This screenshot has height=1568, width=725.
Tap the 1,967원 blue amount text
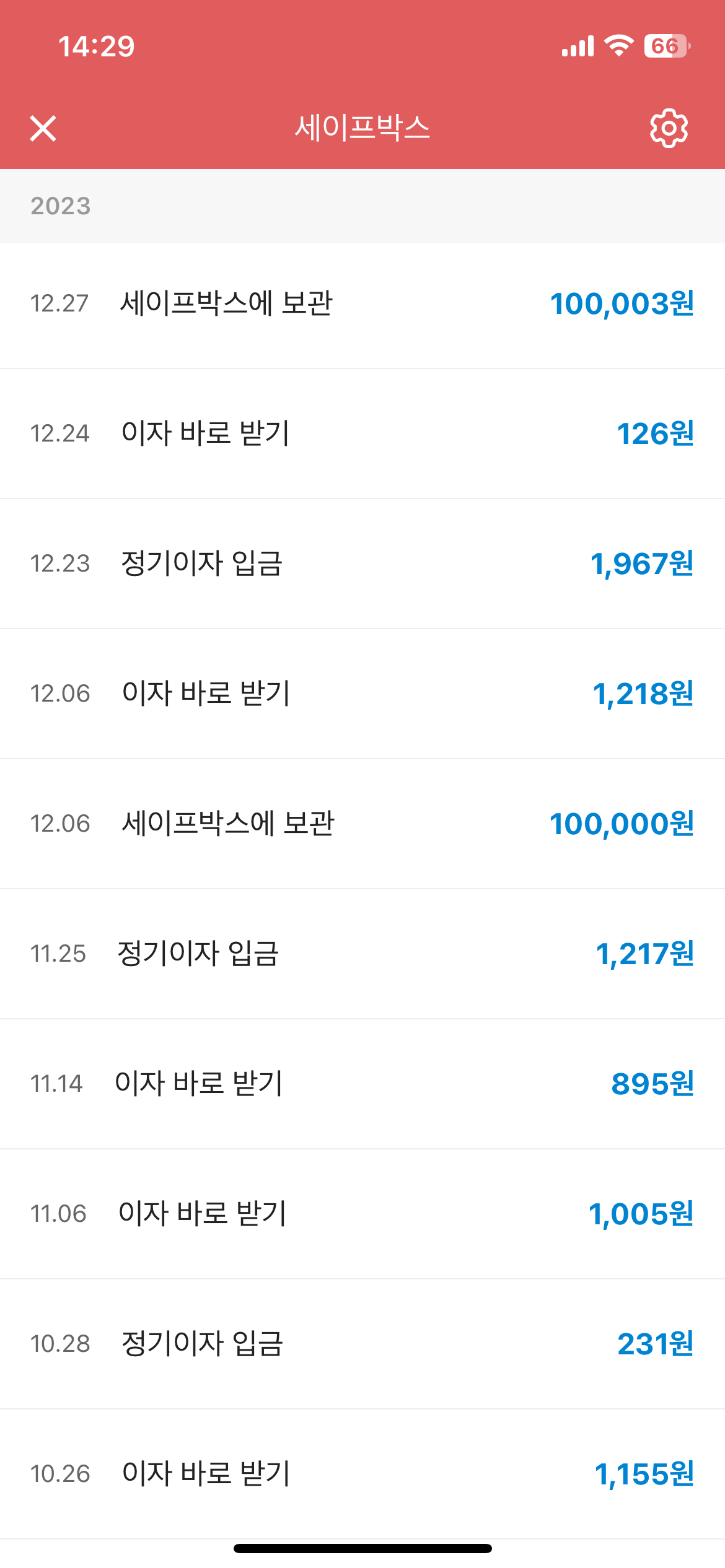(x=641, y=564)
